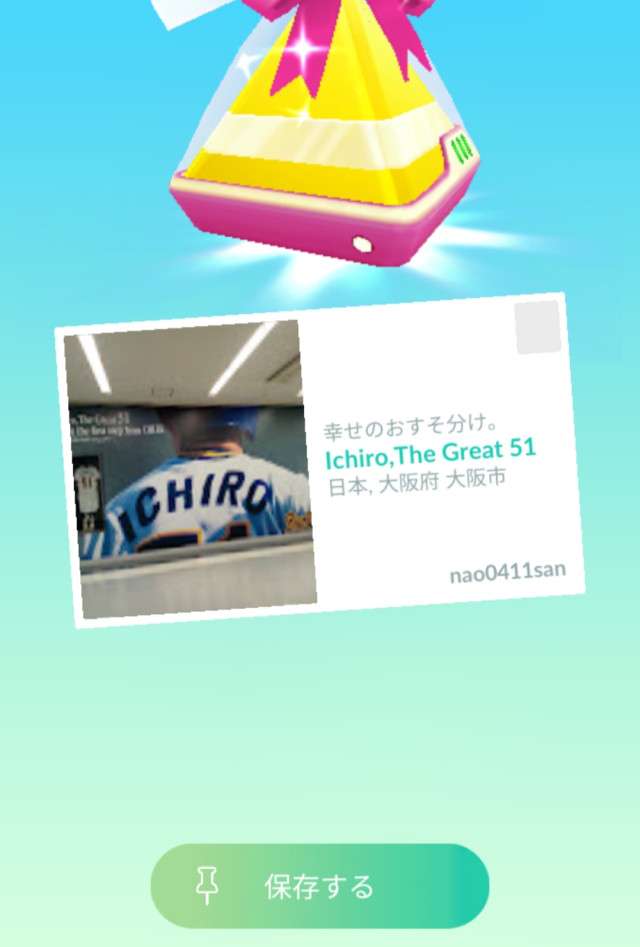The height and width of the screenshot is (947, 640).
Task: Open the Ichiro, The Great 51 postcard
Action: point(320,460)
